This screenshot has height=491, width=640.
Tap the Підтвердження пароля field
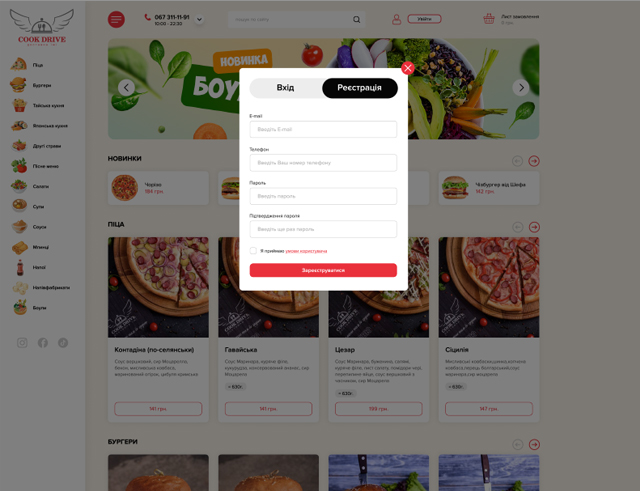[323, 229]
